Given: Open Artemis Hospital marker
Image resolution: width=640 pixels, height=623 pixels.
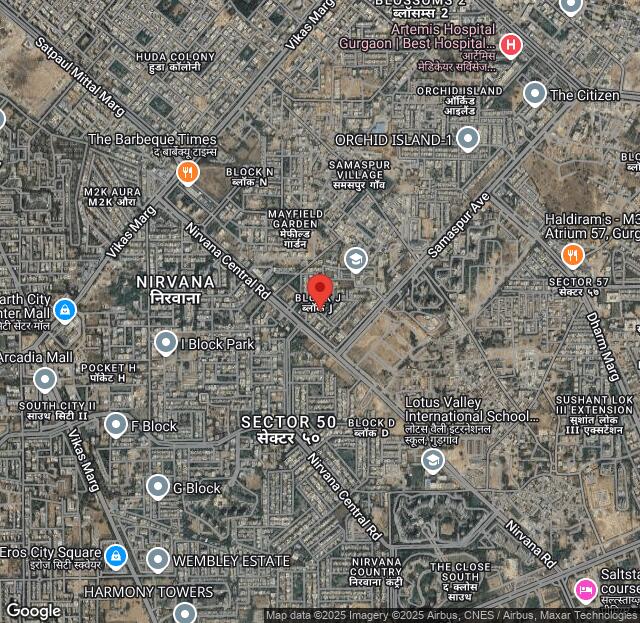Looking at the screenshot, I should click(511, 44).
